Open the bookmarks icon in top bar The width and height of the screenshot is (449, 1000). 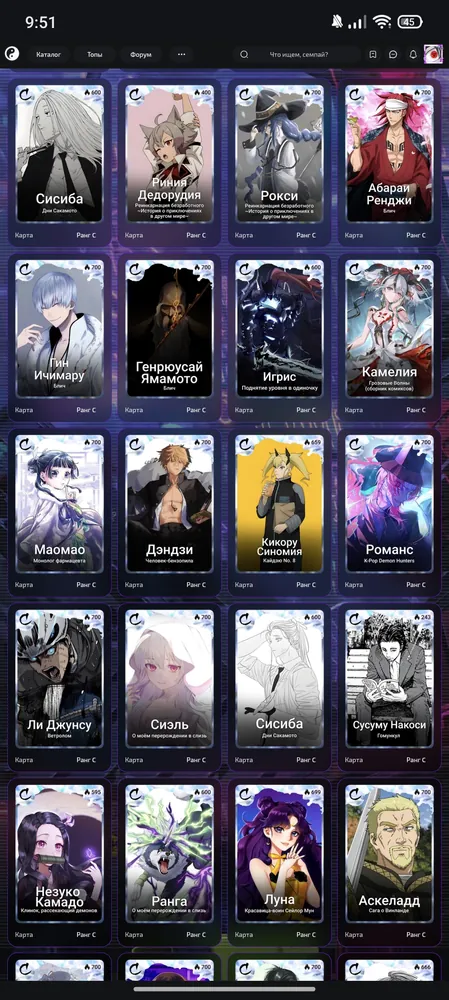[373, 55]
